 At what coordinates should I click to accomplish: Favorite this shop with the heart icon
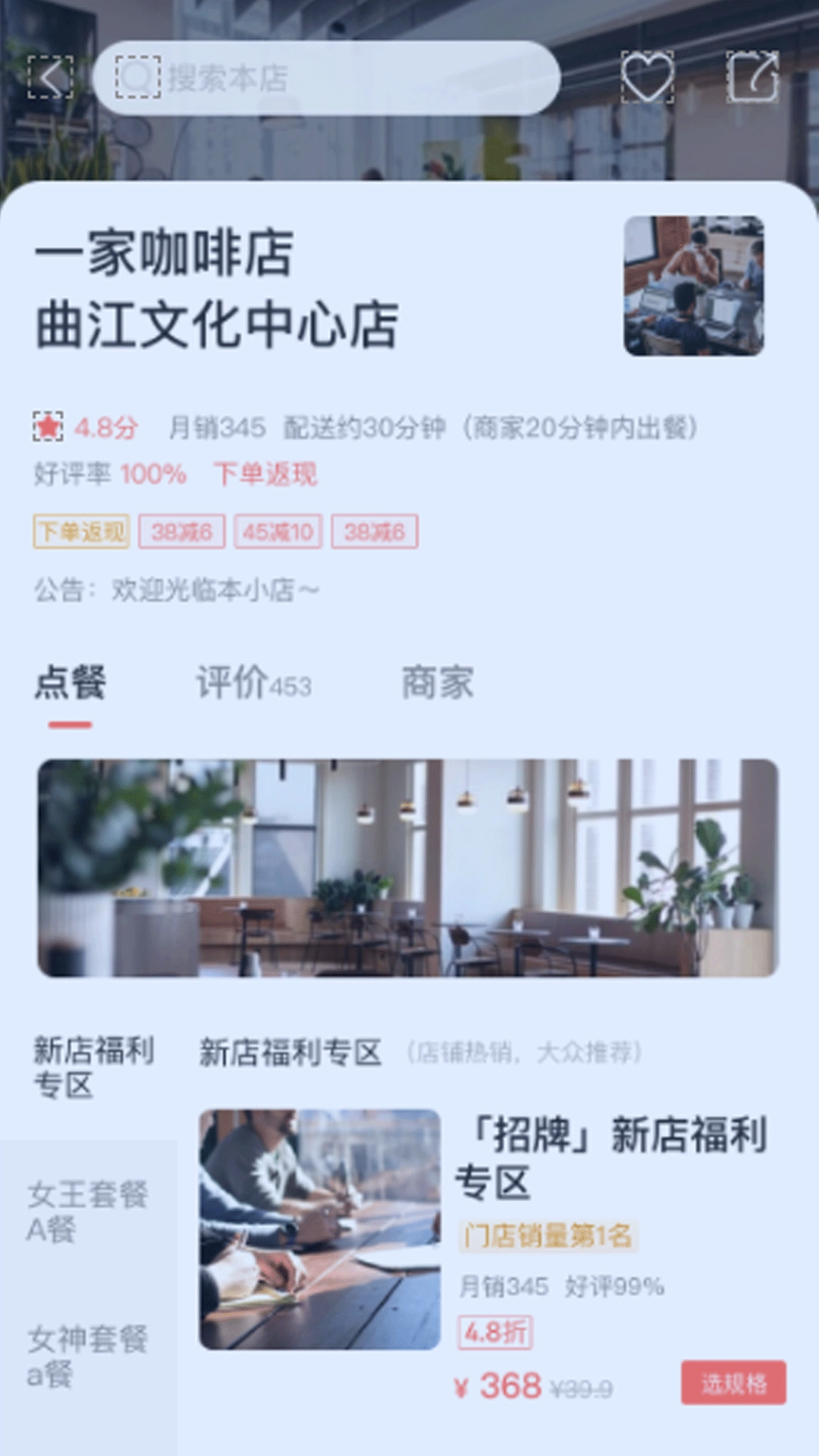[647, 77]
